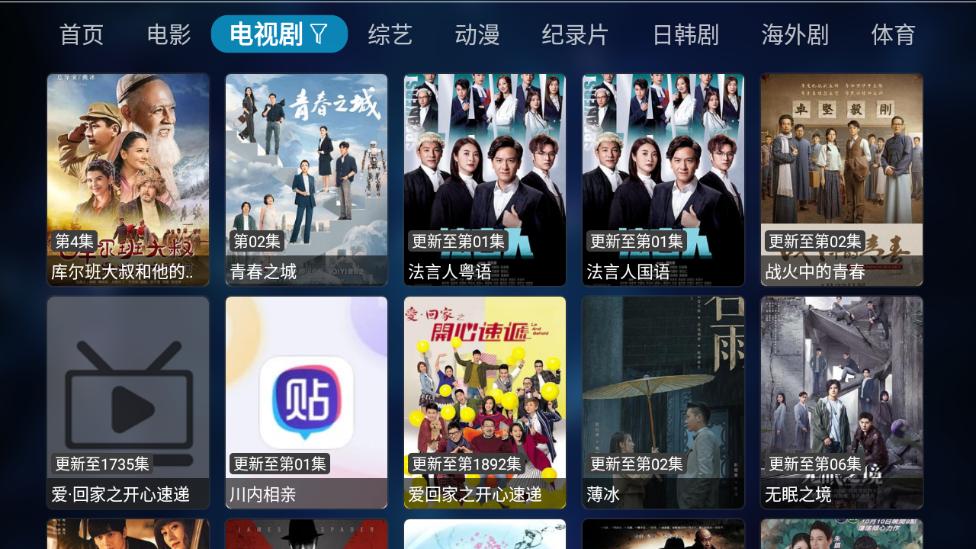
Task: Open 爱·回家之开心速递 updated to episode 1735
Action: pyautogui.click(x=128, y=402)
